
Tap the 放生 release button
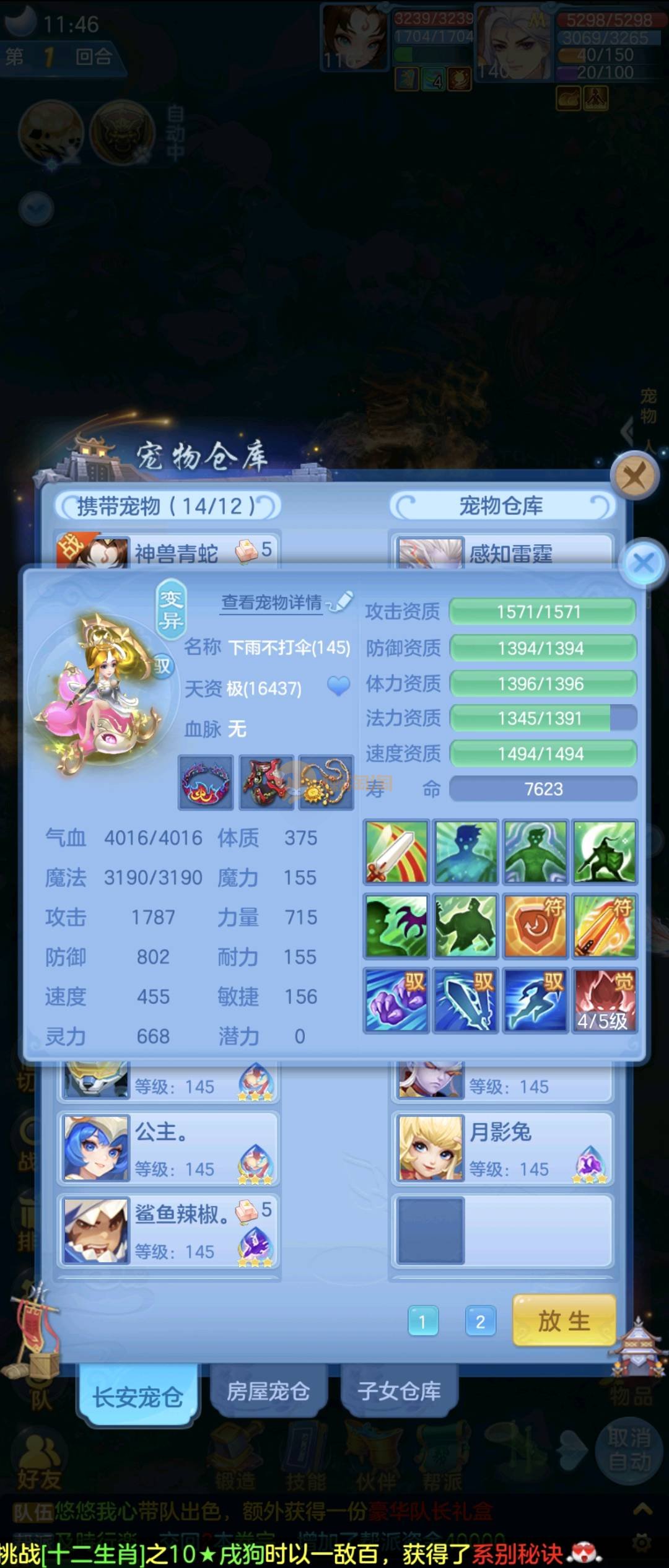pos(564,1321)
